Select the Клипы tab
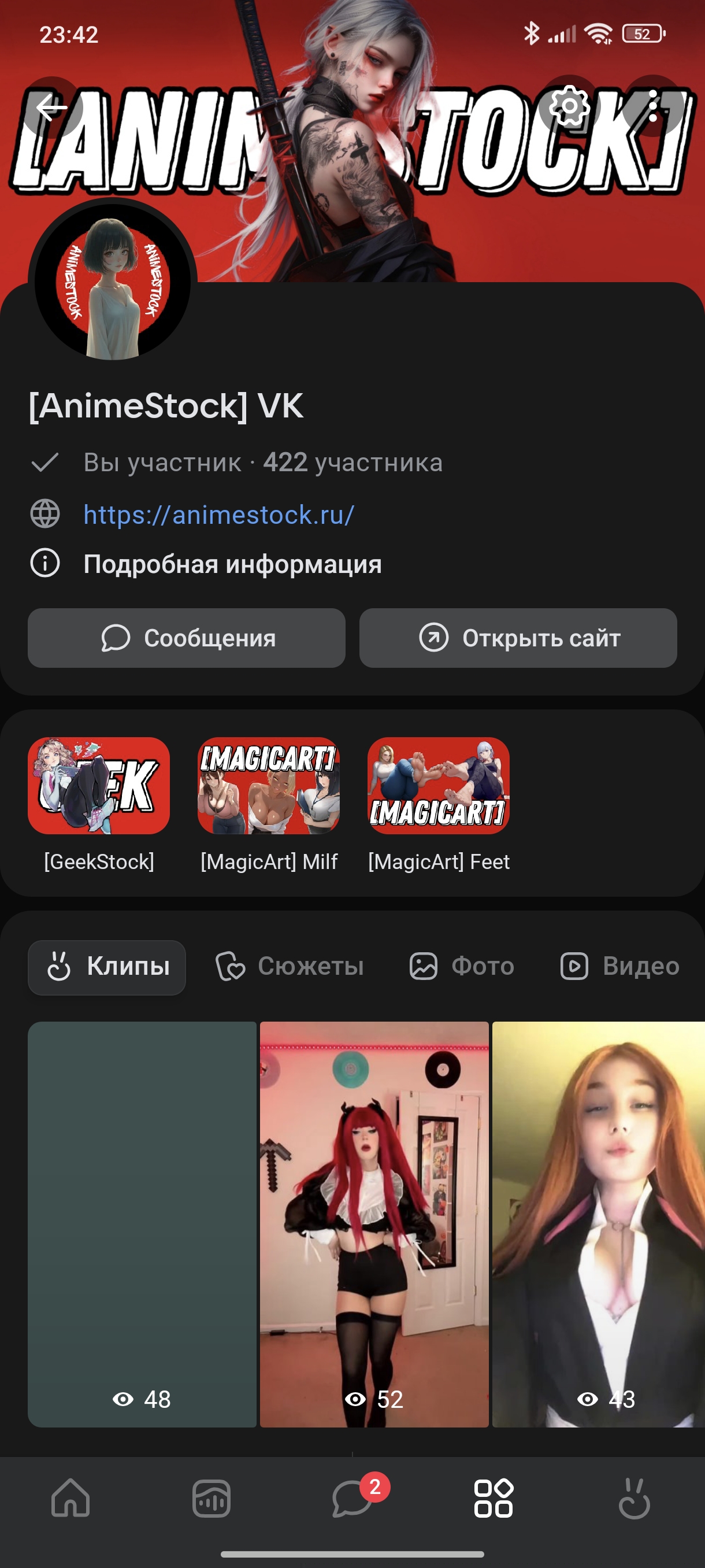Viewport: 705px width, 1568px height. 107,967
